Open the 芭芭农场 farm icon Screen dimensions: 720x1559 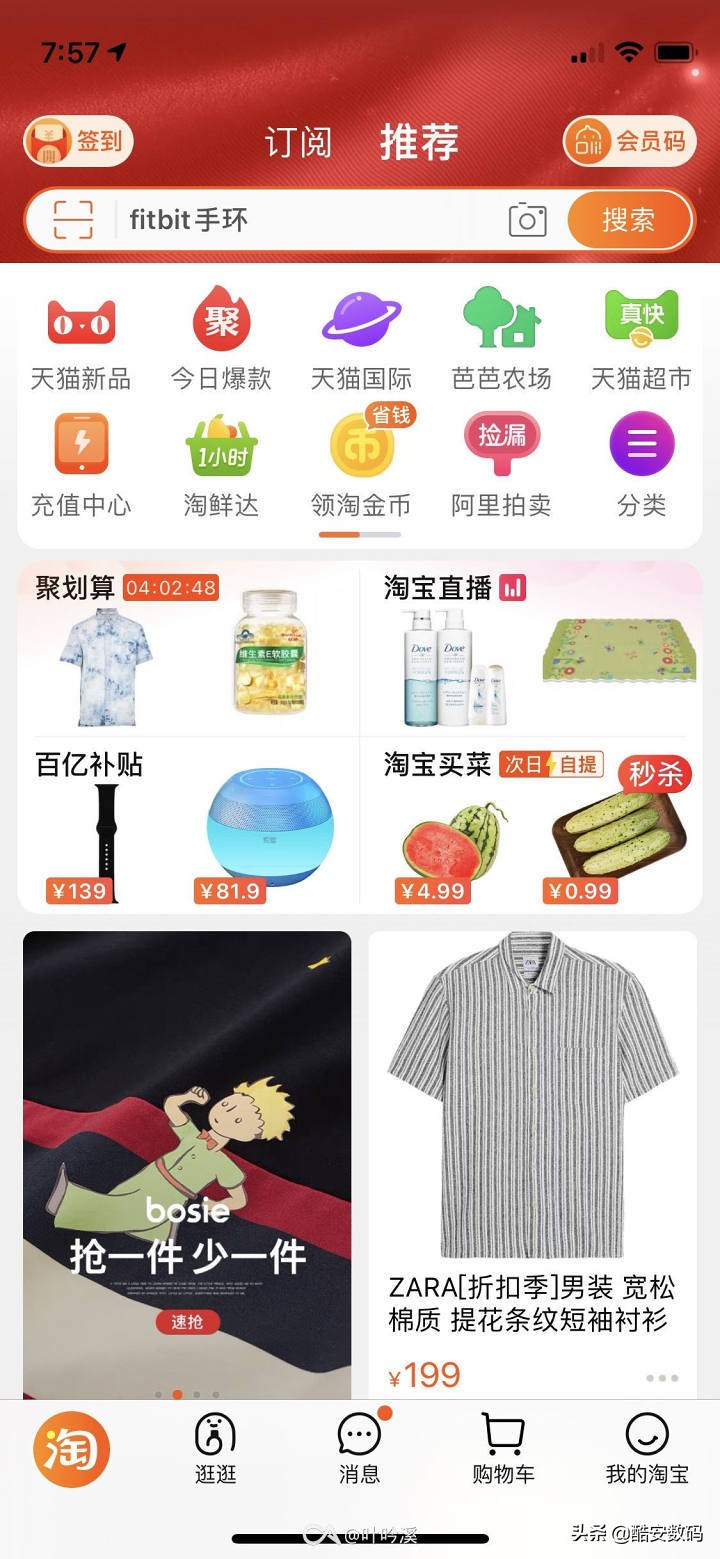point(500,320)
